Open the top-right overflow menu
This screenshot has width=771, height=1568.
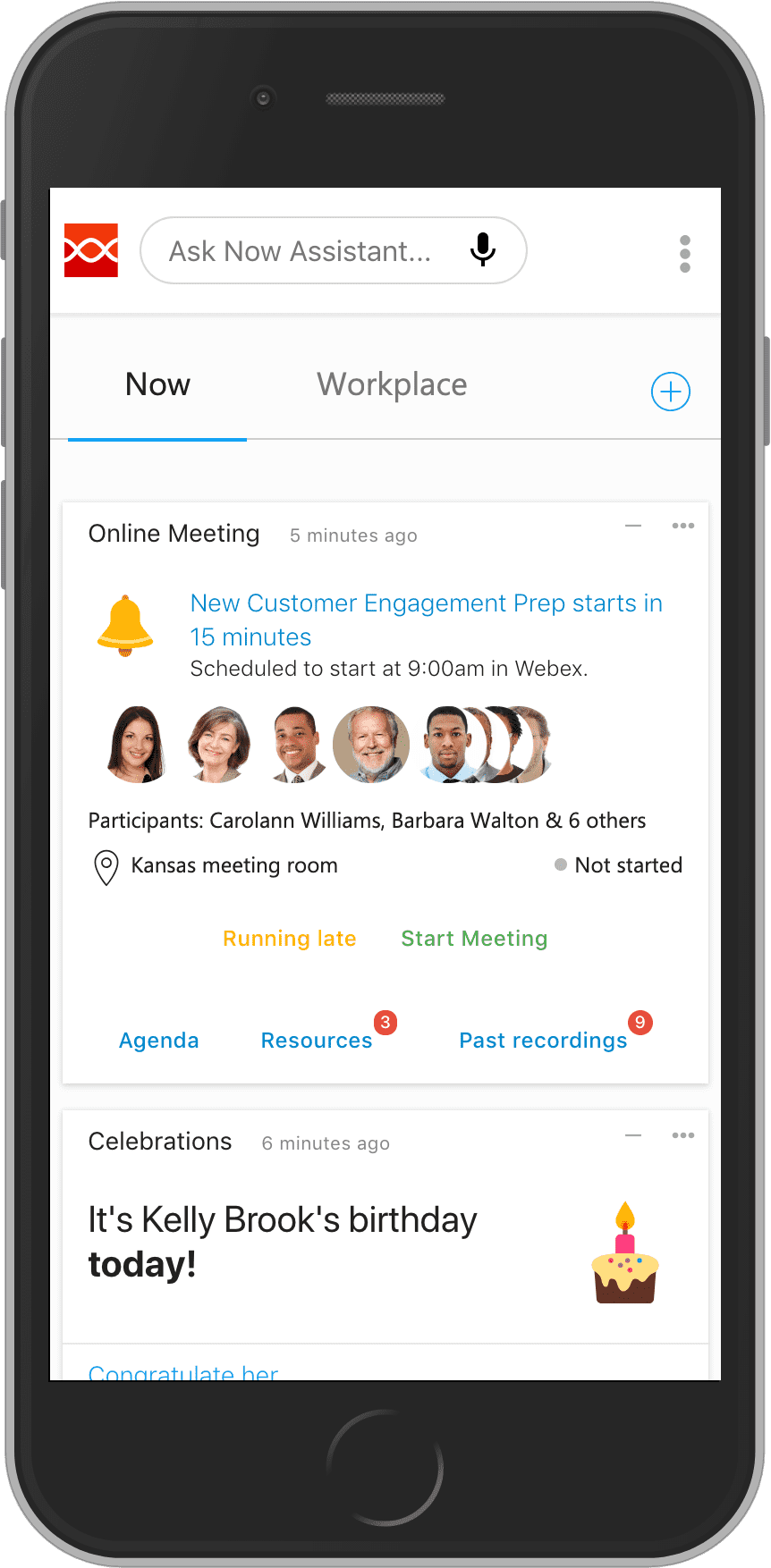point(685,254)
